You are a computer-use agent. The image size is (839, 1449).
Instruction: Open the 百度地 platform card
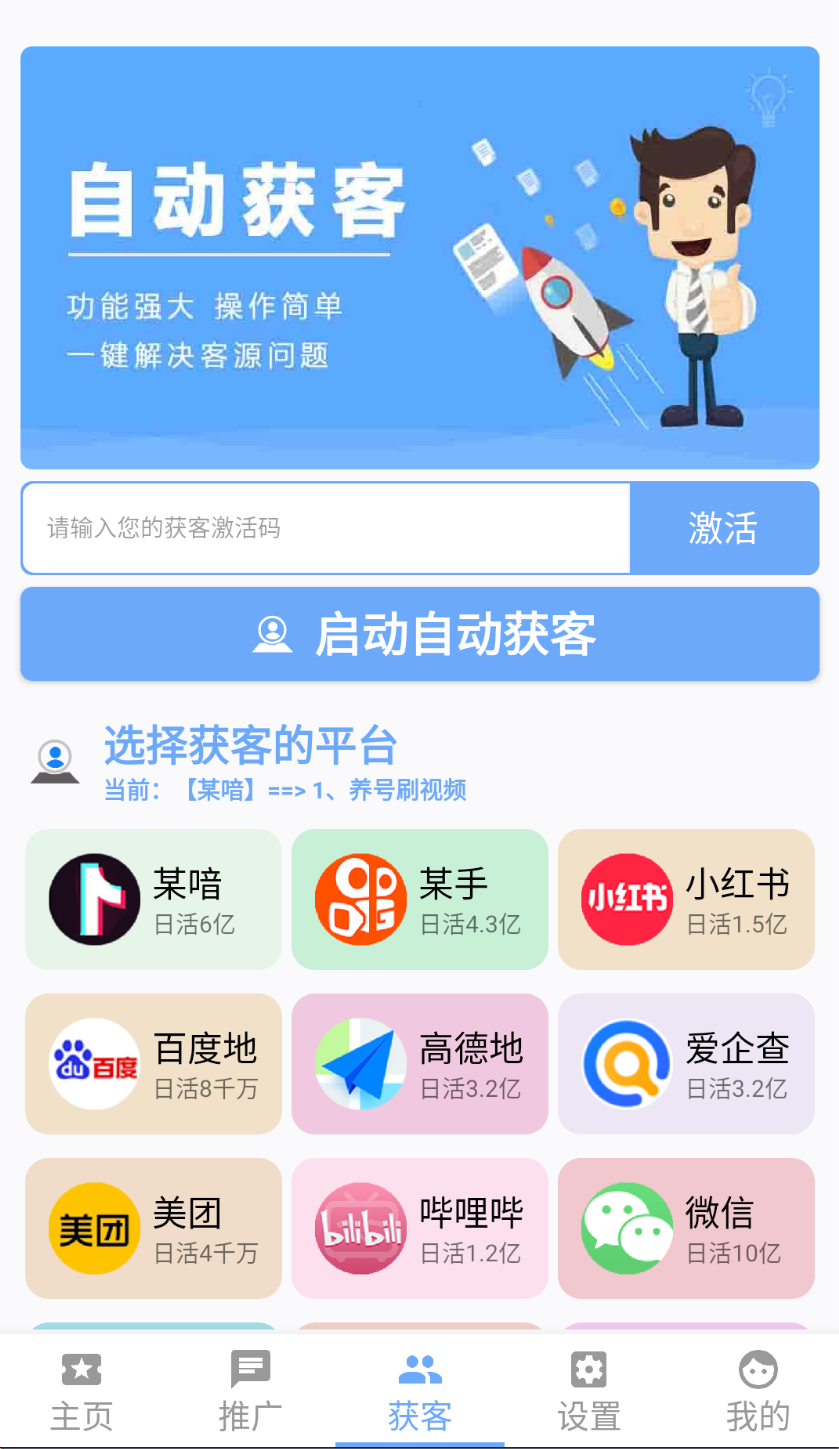(153, 1064)
